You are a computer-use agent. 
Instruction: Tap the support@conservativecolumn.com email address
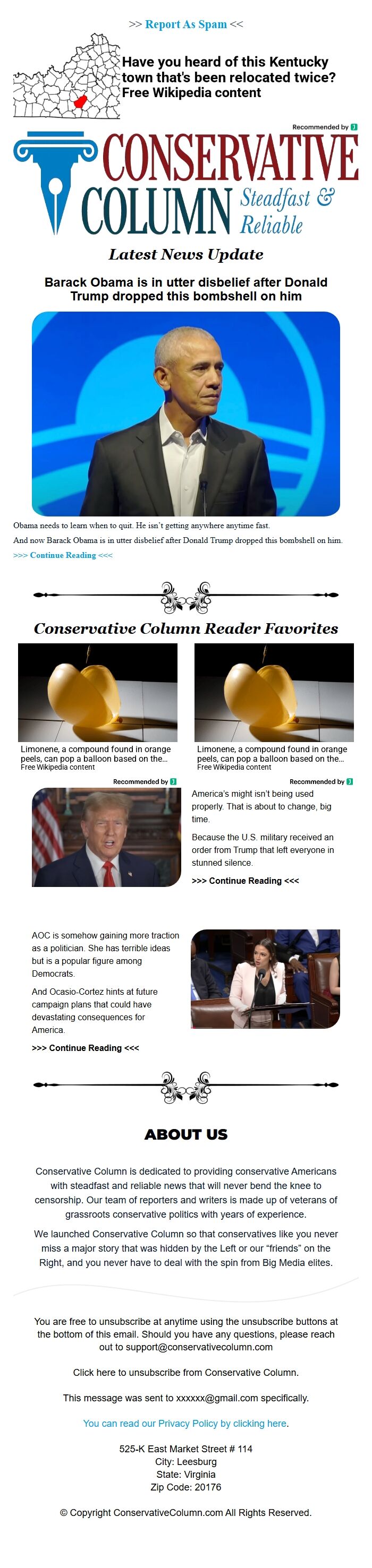[199, 1347]
